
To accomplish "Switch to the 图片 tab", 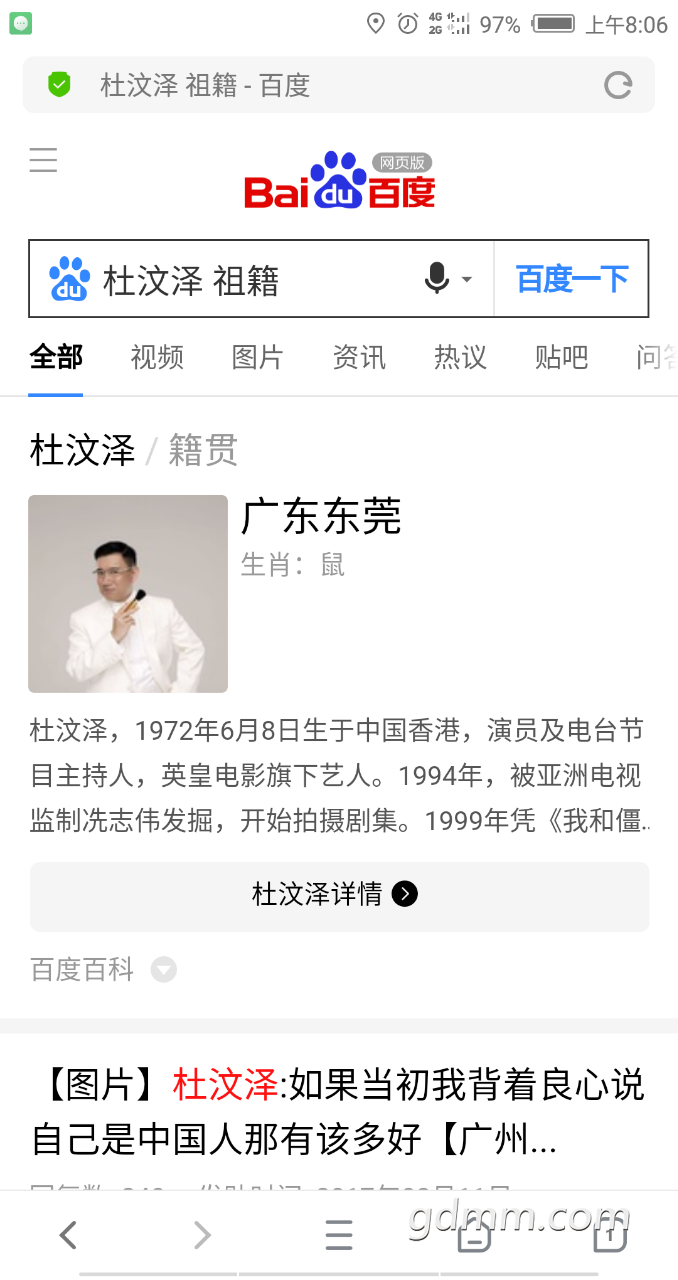I will pos(258,357).
